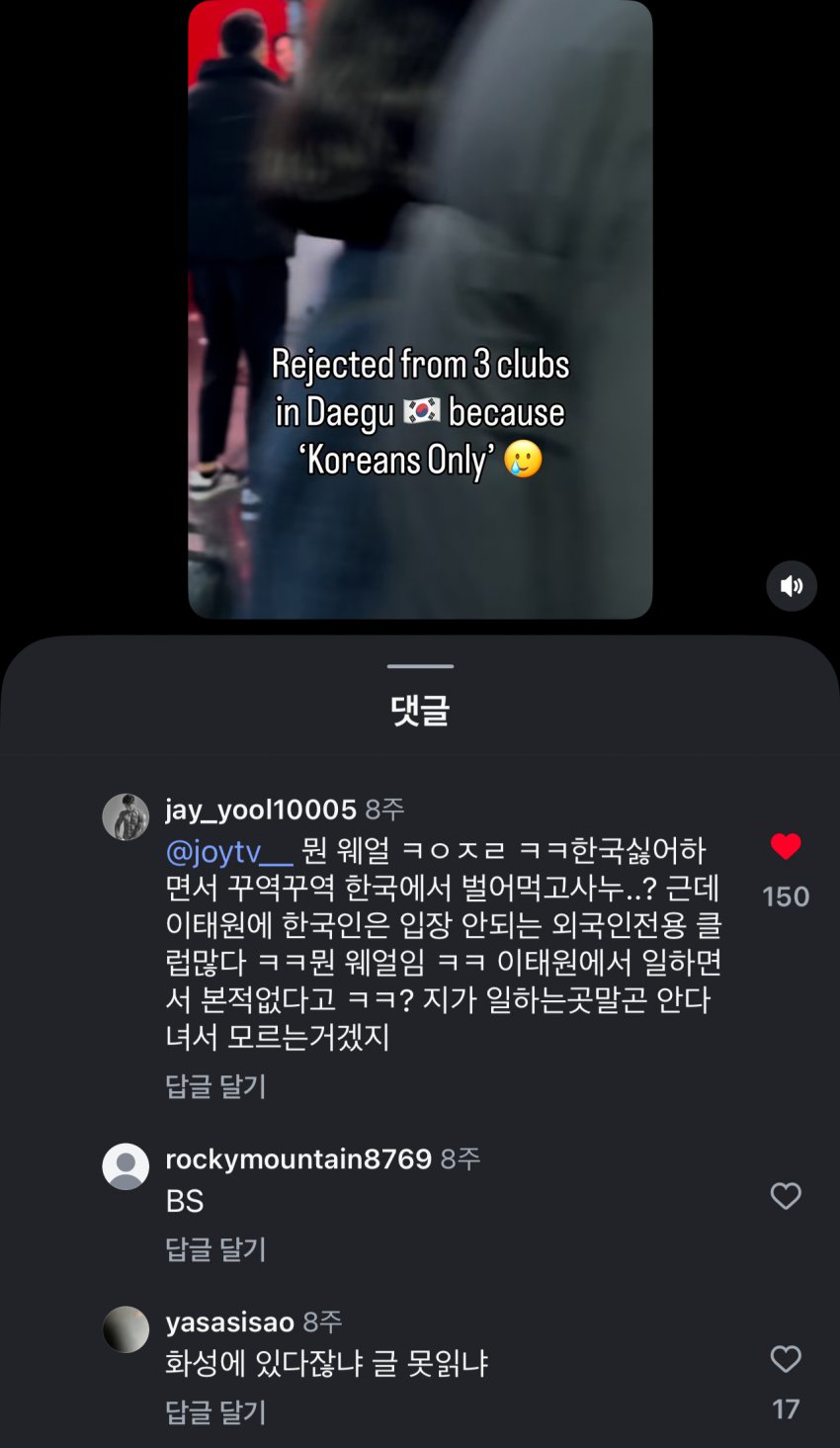
Task: Open yasasisao's profile avatar
Action: [126, 1329]
